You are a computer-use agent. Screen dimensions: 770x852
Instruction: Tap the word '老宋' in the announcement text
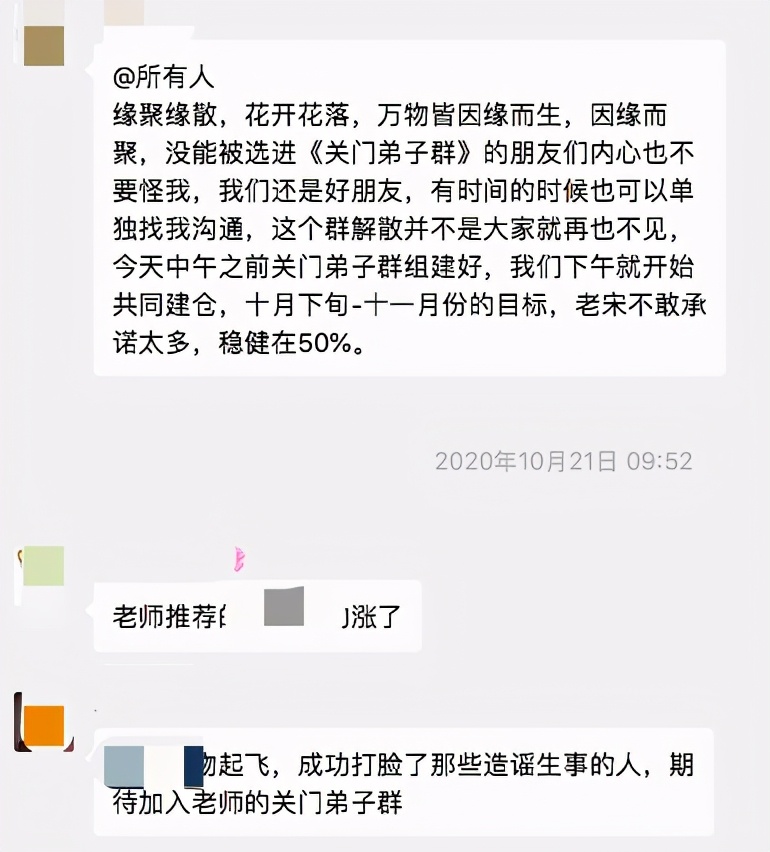pyautogui.click(x=606, y=309)
